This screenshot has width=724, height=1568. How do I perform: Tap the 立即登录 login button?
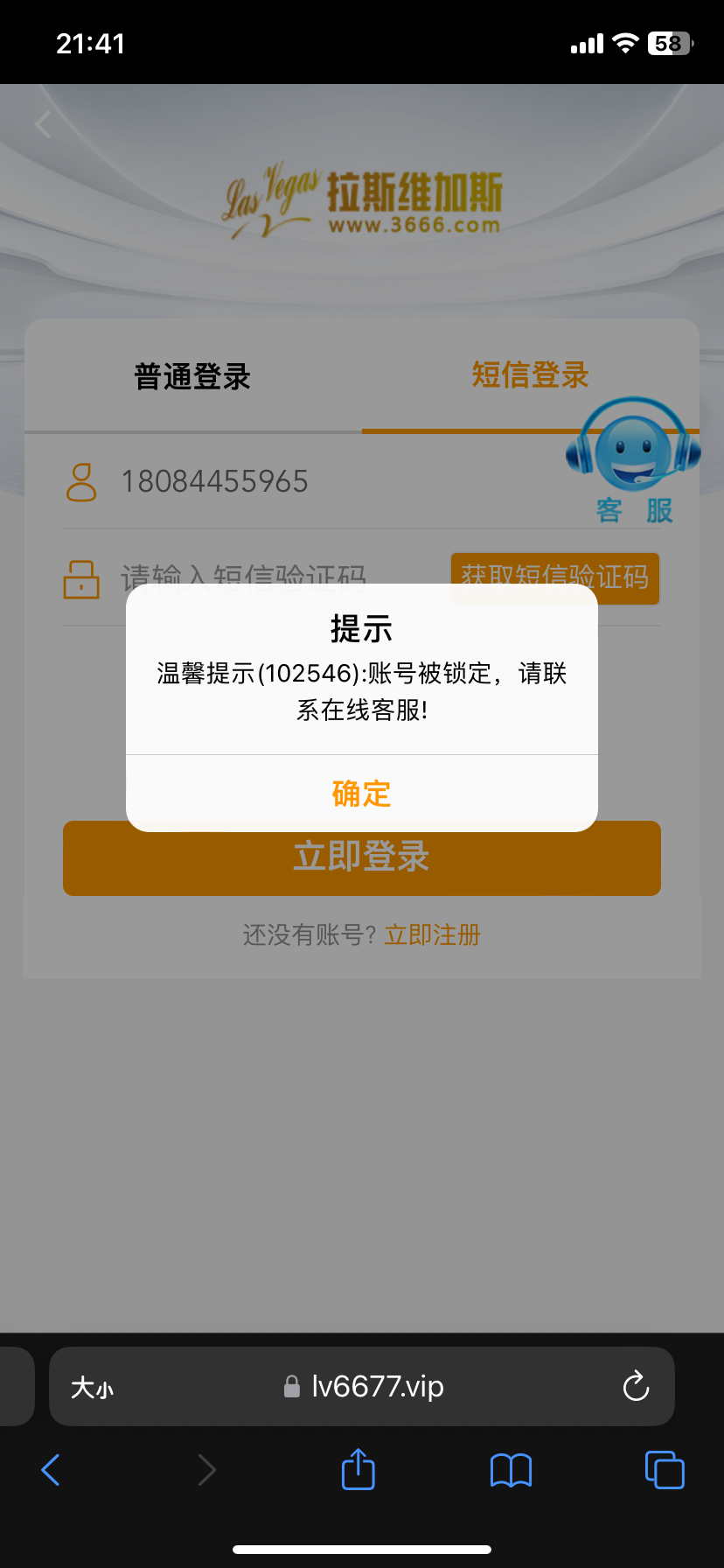point(361,858)
